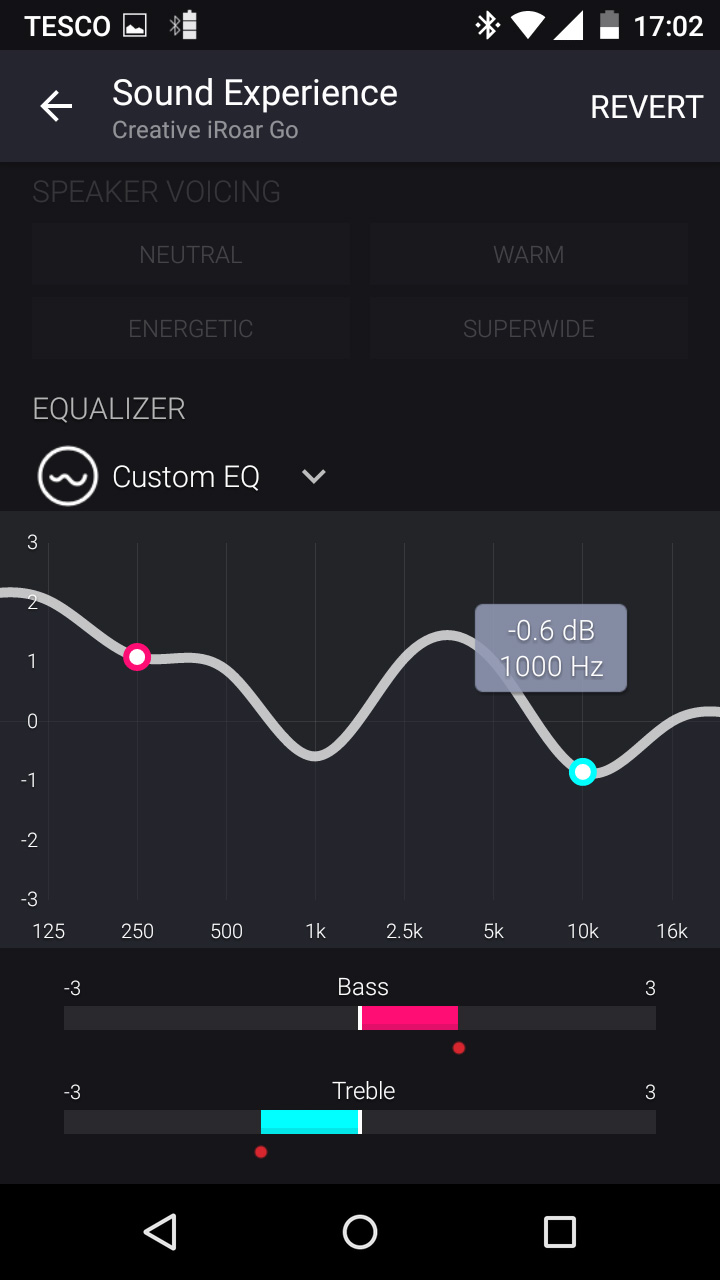Tap REVERT to undo sound changes
Screen dimensions: 720x1280
(x=646, y=107)
